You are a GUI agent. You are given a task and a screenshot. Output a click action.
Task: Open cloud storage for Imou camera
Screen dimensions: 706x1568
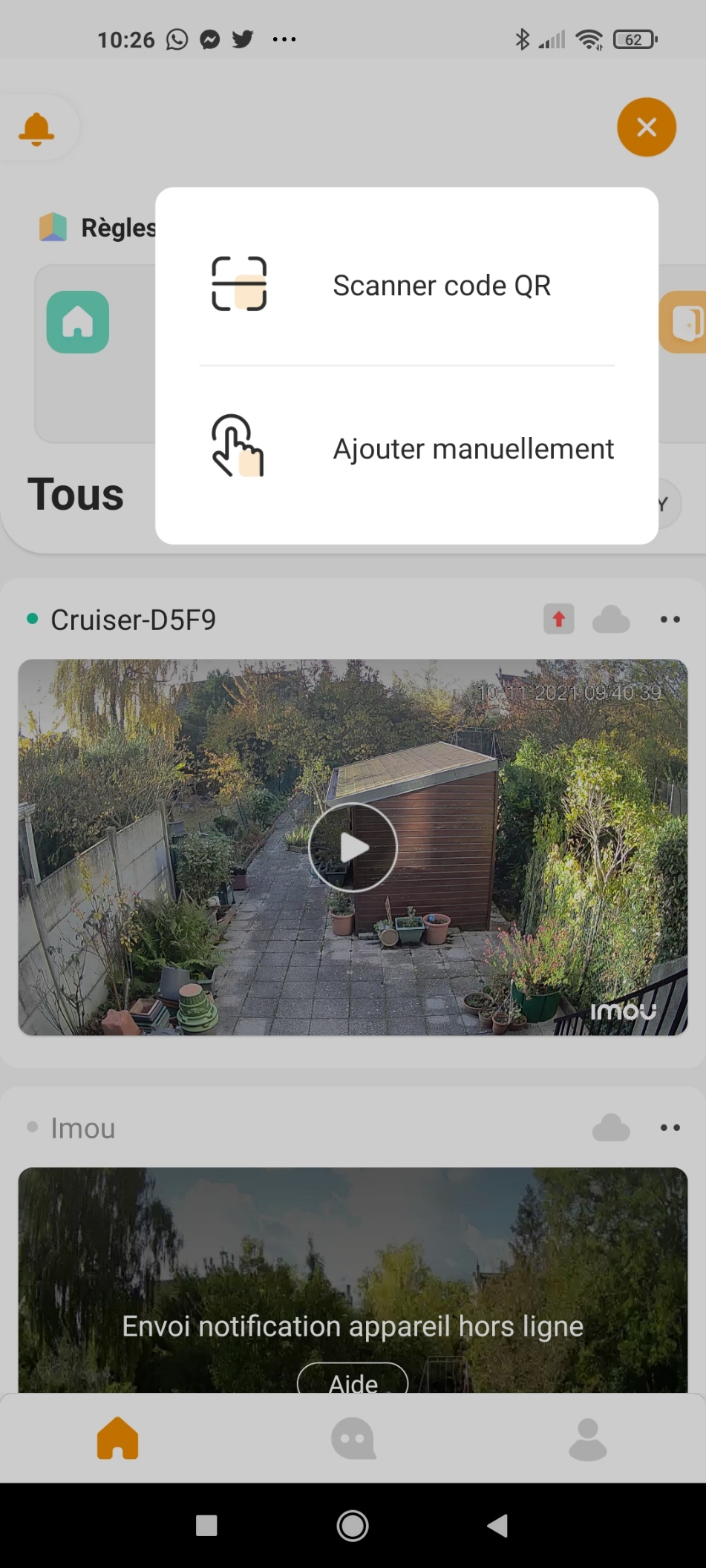[x=611, y=1128]
